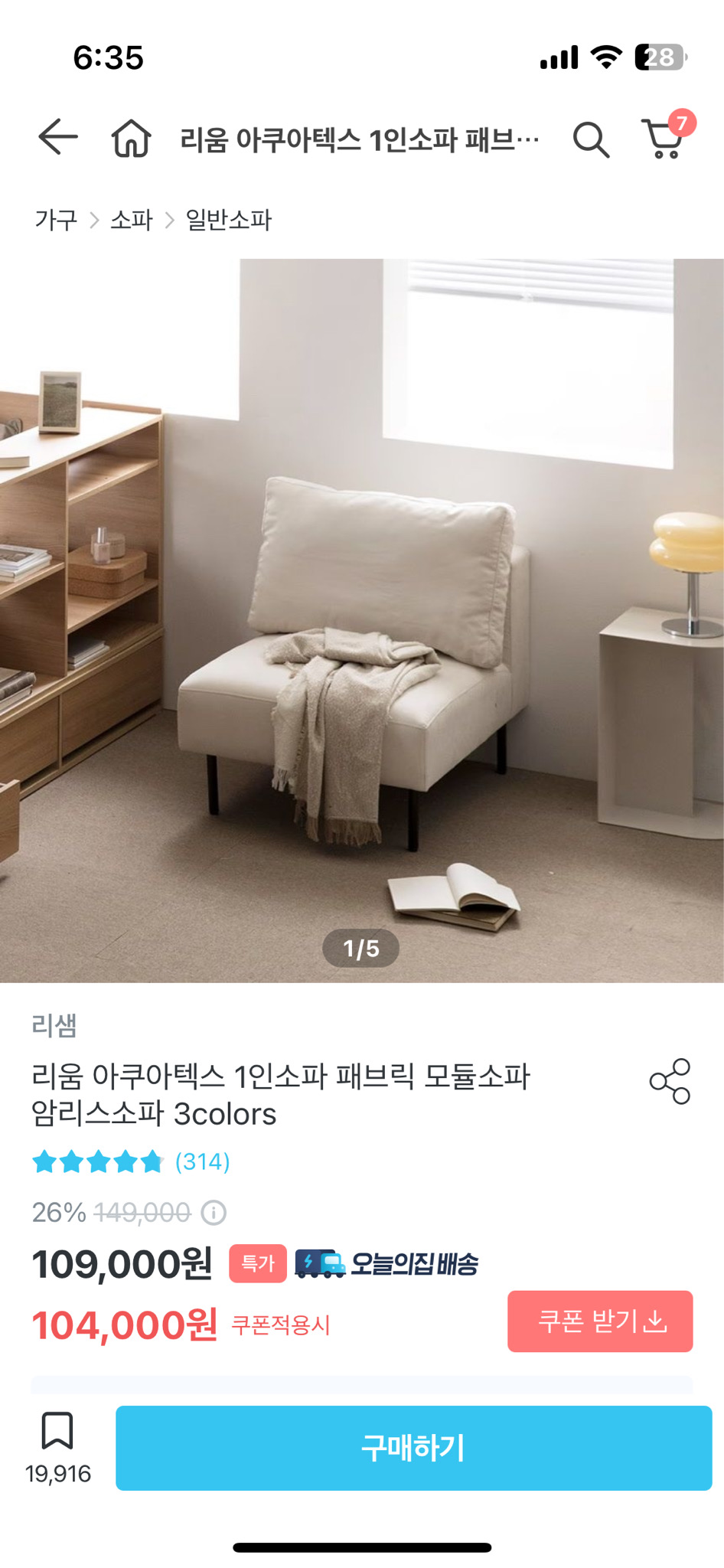
Task: Tap the fifth star in the rating
Action: pos(149,1161)
